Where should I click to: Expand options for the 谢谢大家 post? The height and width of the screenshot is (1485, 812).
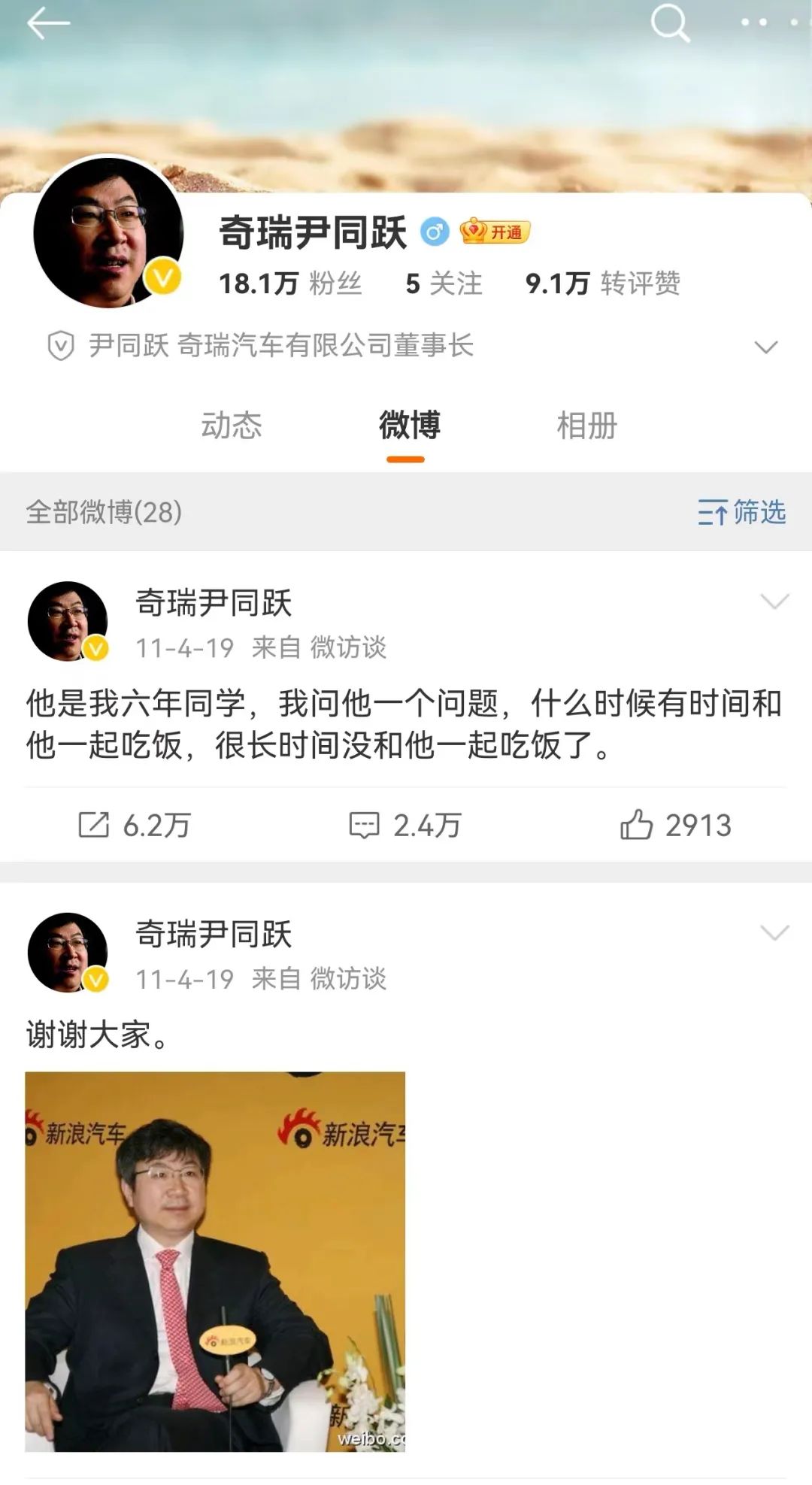pos(774,933)
